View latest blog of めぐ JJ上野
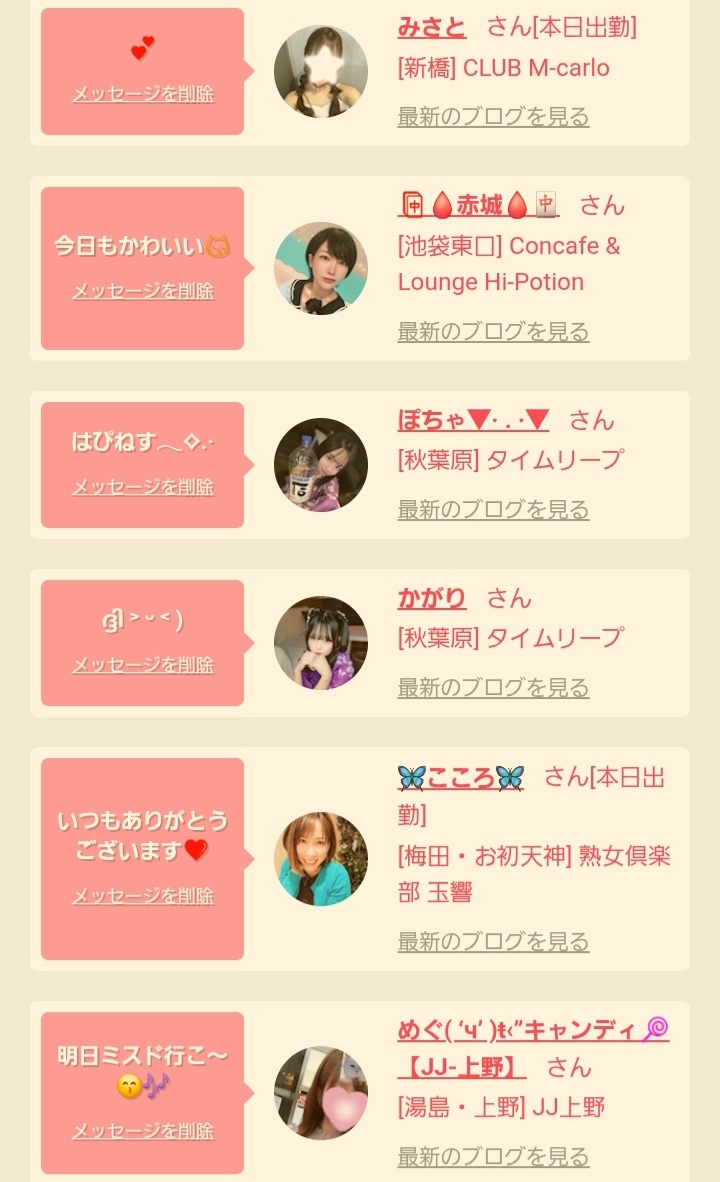The image size is (720, 1182). (x=493, y=1156)
